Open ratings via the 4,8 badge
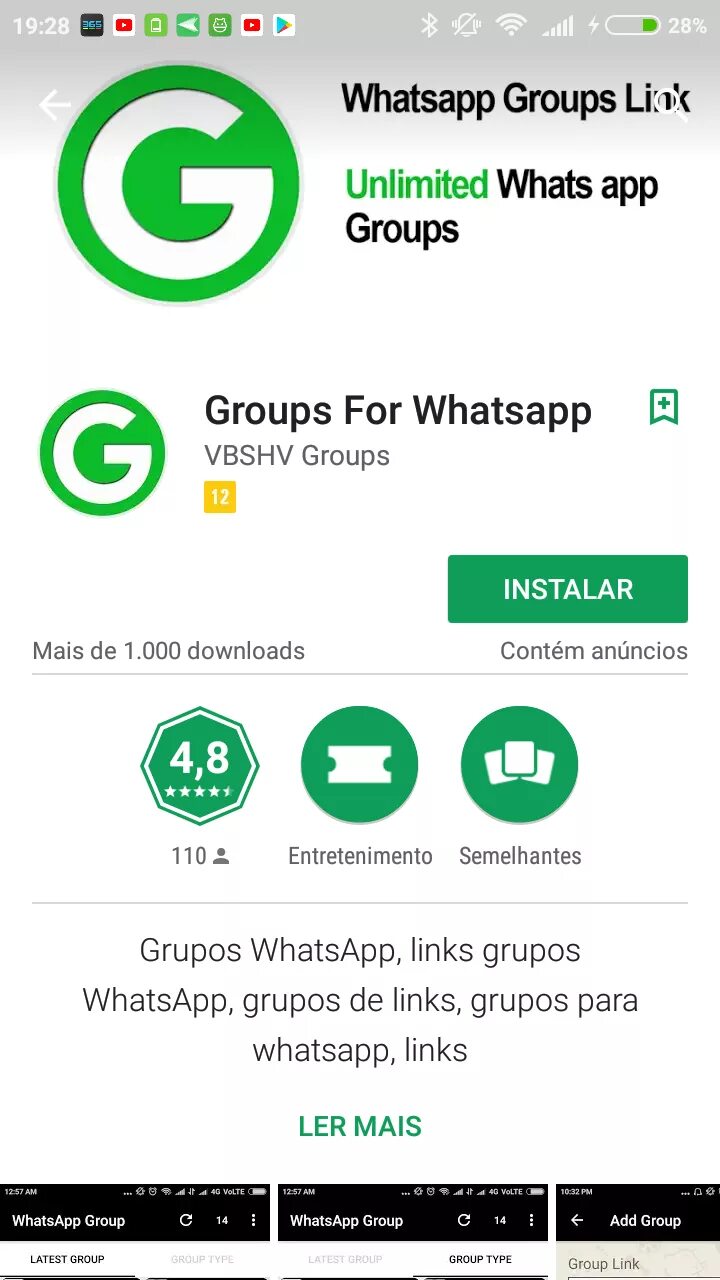This screenshot has width=720, height=1280. [200, 763]
